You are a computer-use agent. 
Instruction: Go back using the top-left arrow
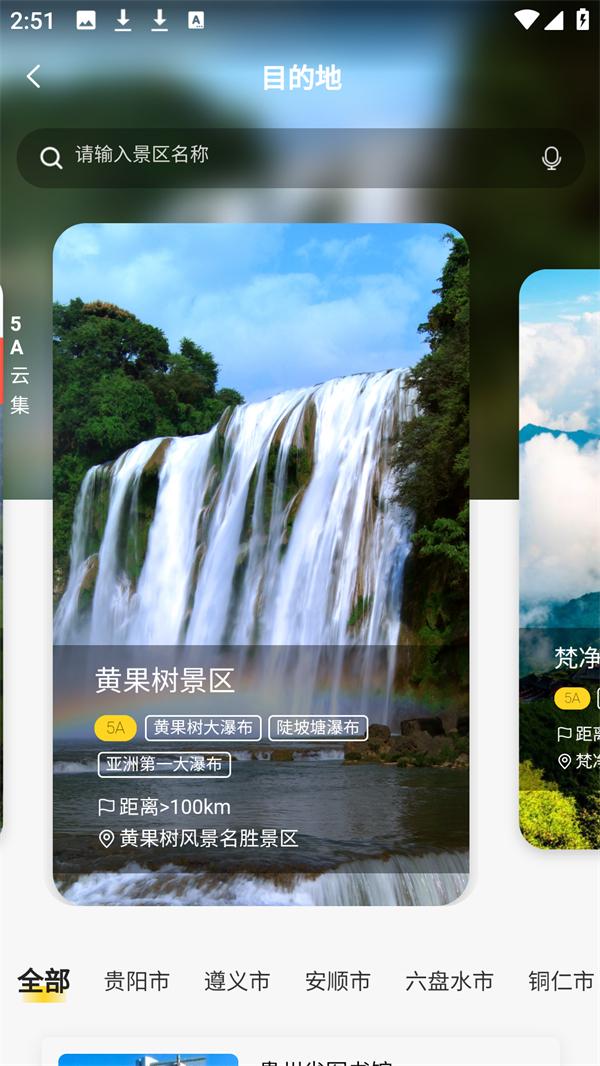click(34, 77)
